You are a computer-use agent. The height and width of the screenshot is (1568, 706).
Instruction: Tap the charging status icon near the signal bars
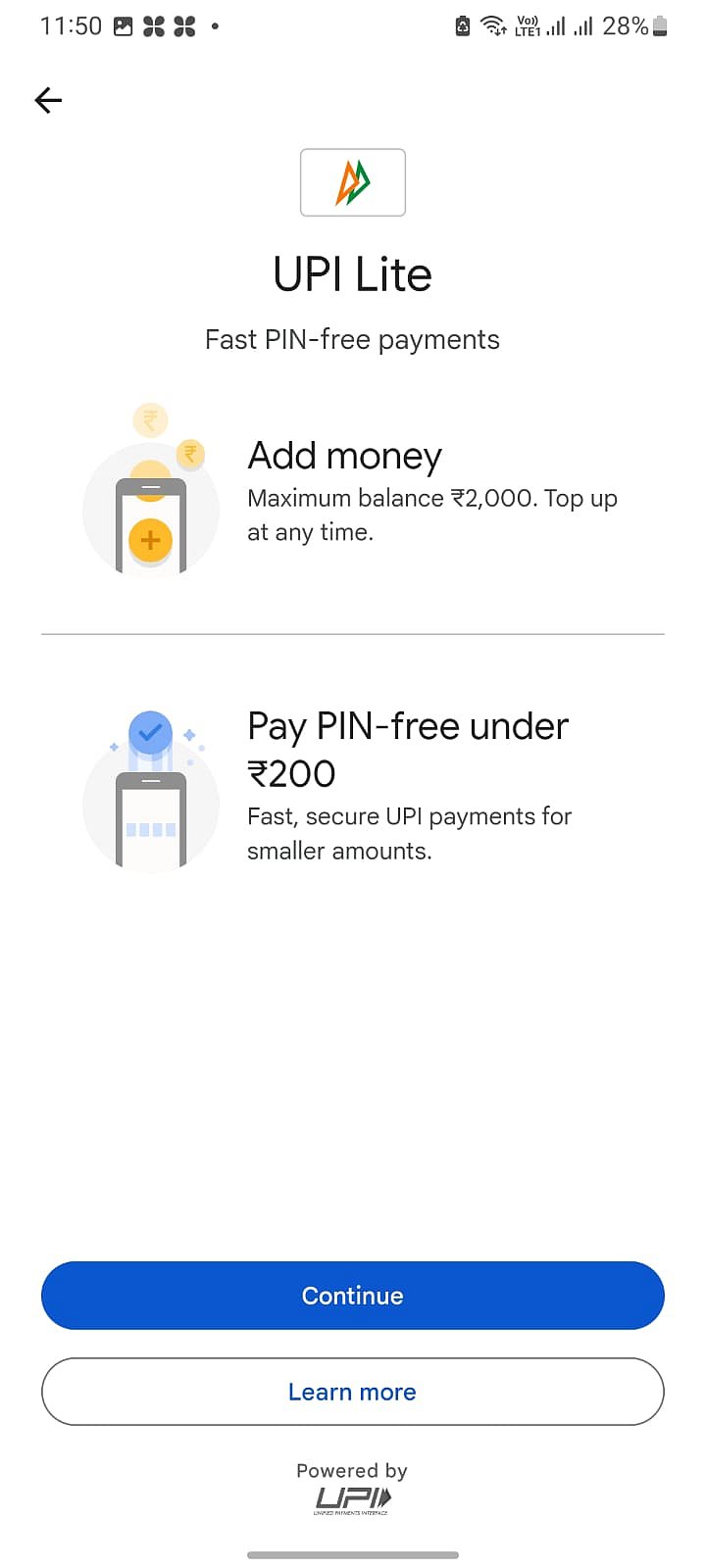point(460,25)
